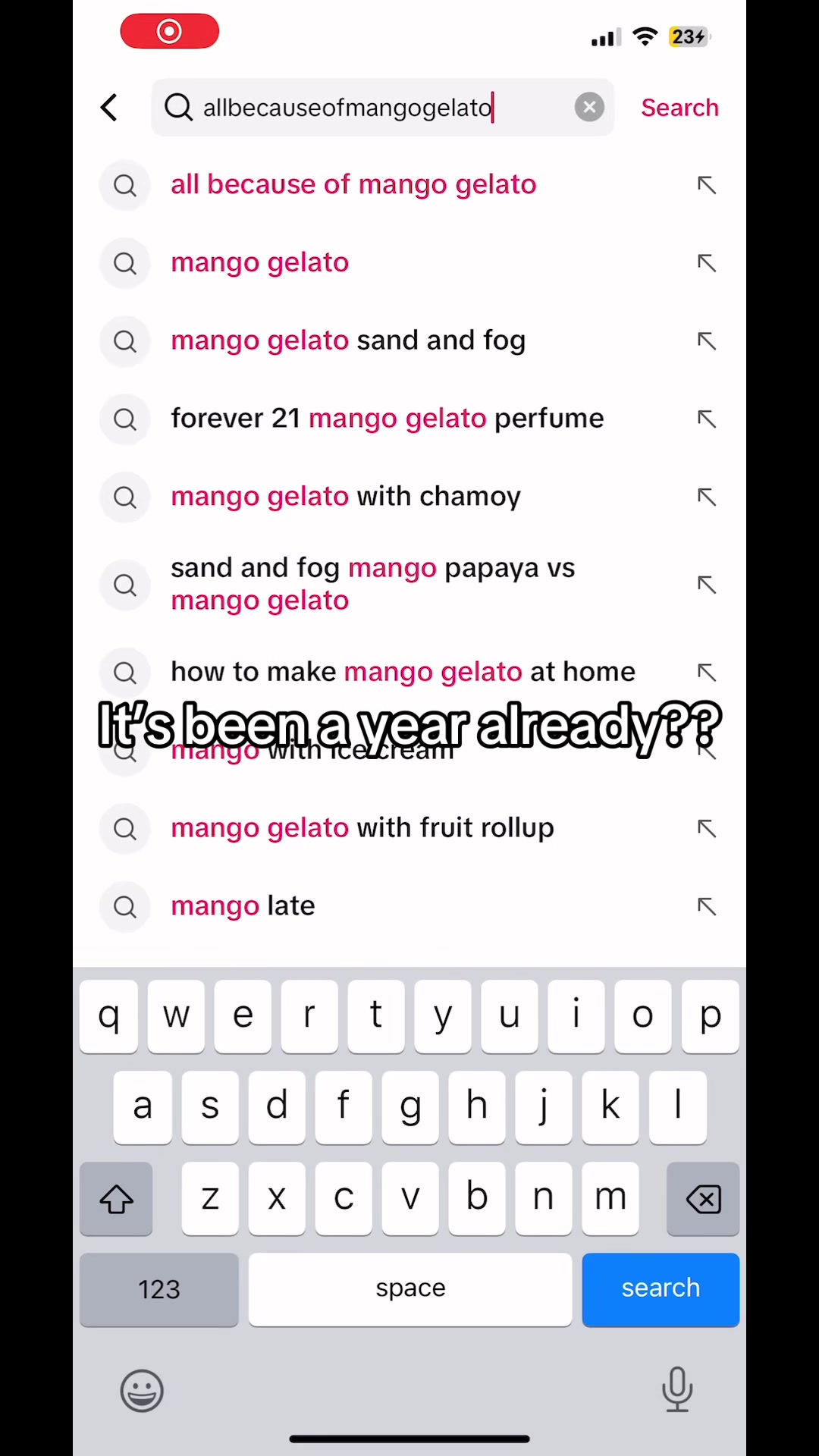Go back with the left arrow

(109, 108)
